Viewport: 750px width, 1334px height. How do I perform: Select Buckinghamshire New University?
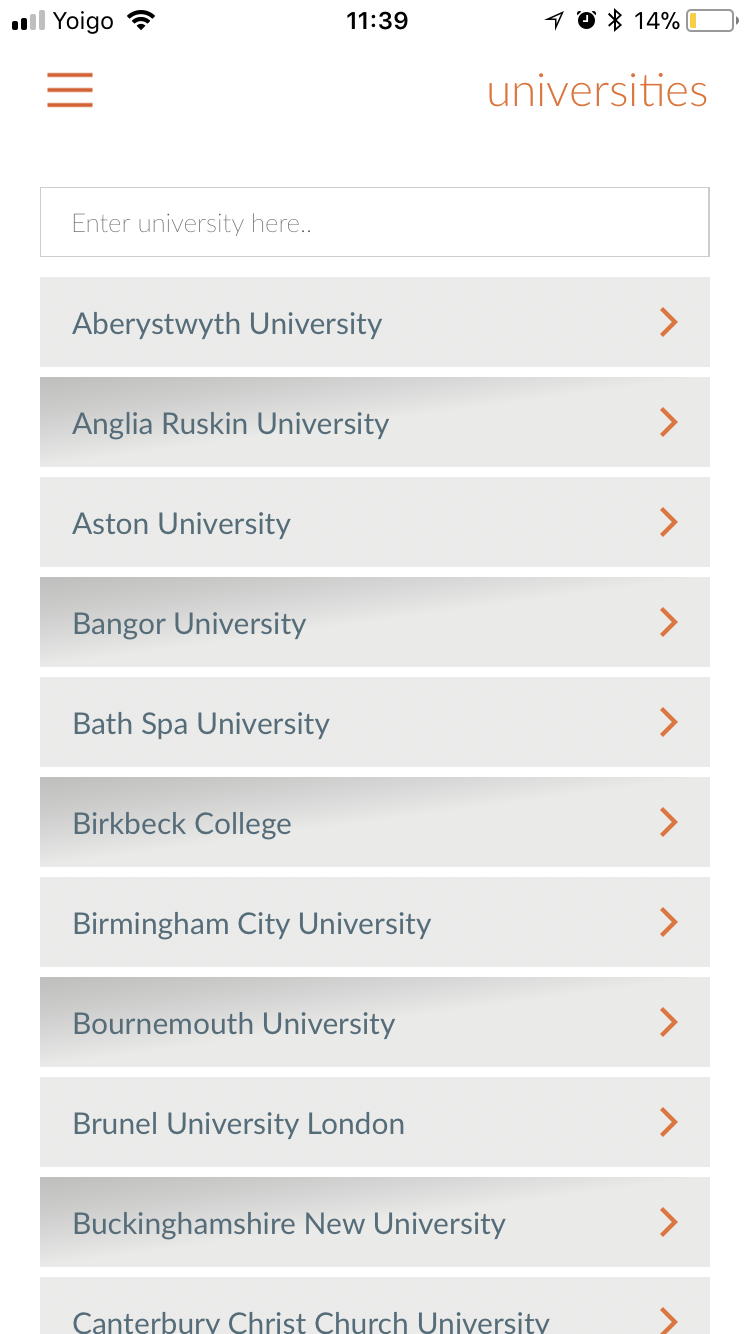375,1222
